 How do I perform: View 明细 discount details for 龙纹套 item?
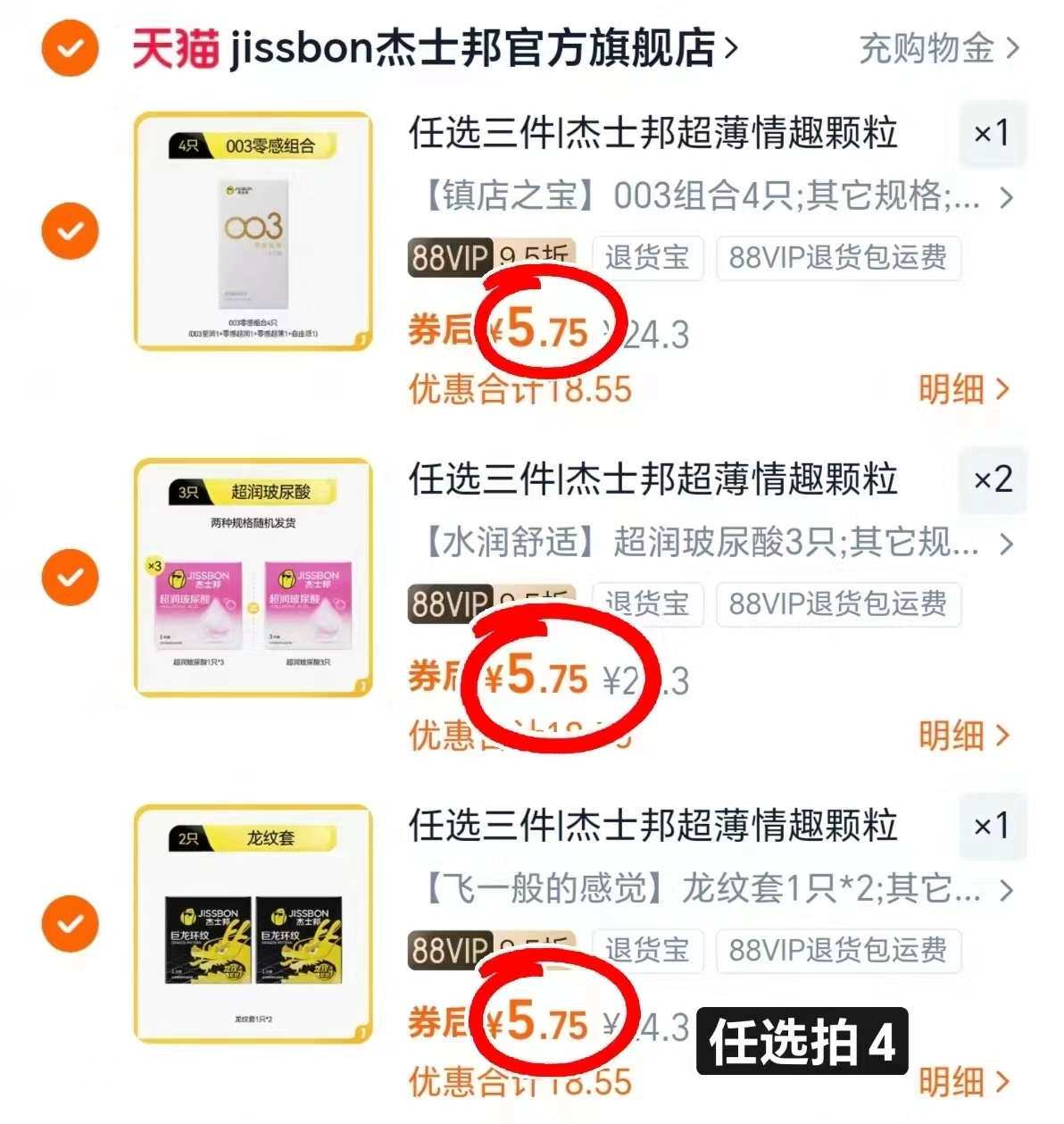pyautogui.click(x=963, y=1082)
